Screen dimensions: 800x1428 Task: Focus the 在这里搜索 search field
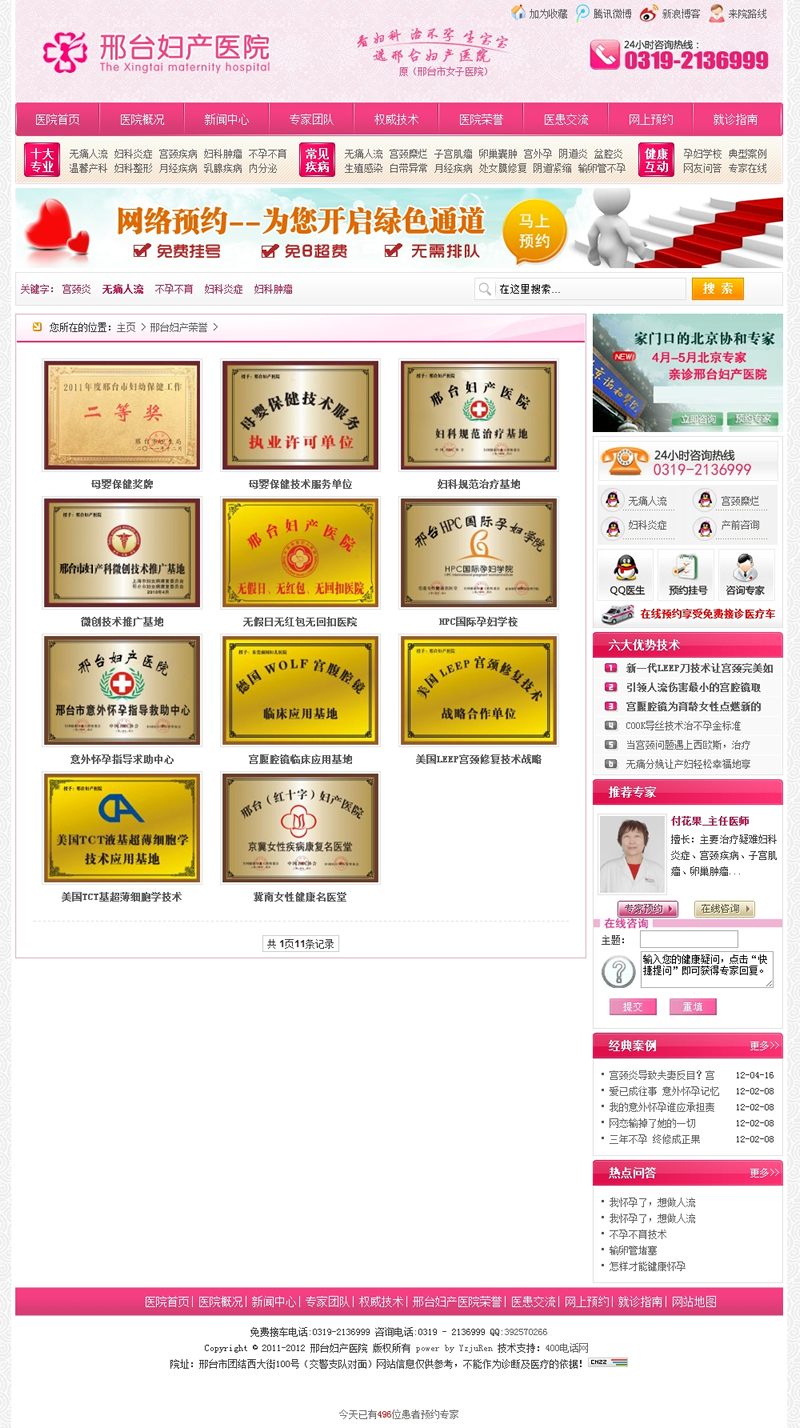click(590, 289)
